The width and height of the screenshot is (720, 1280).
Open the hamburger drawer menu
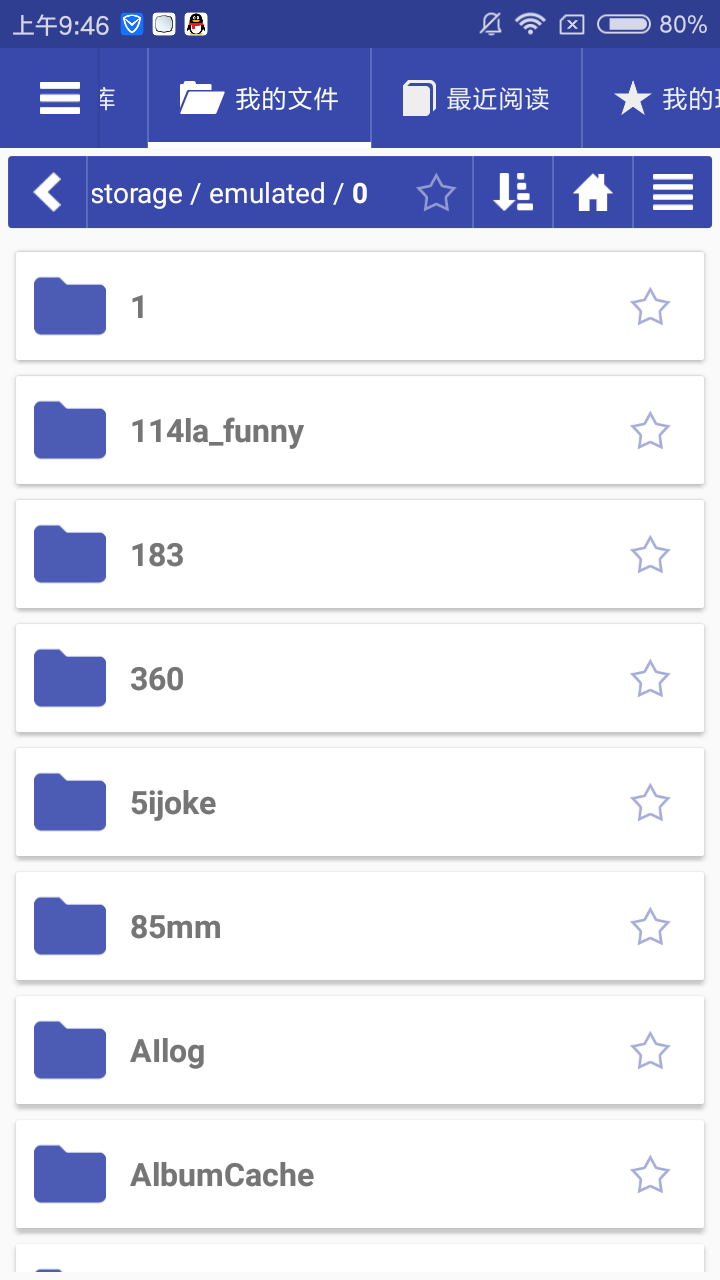tap(60, 98)
